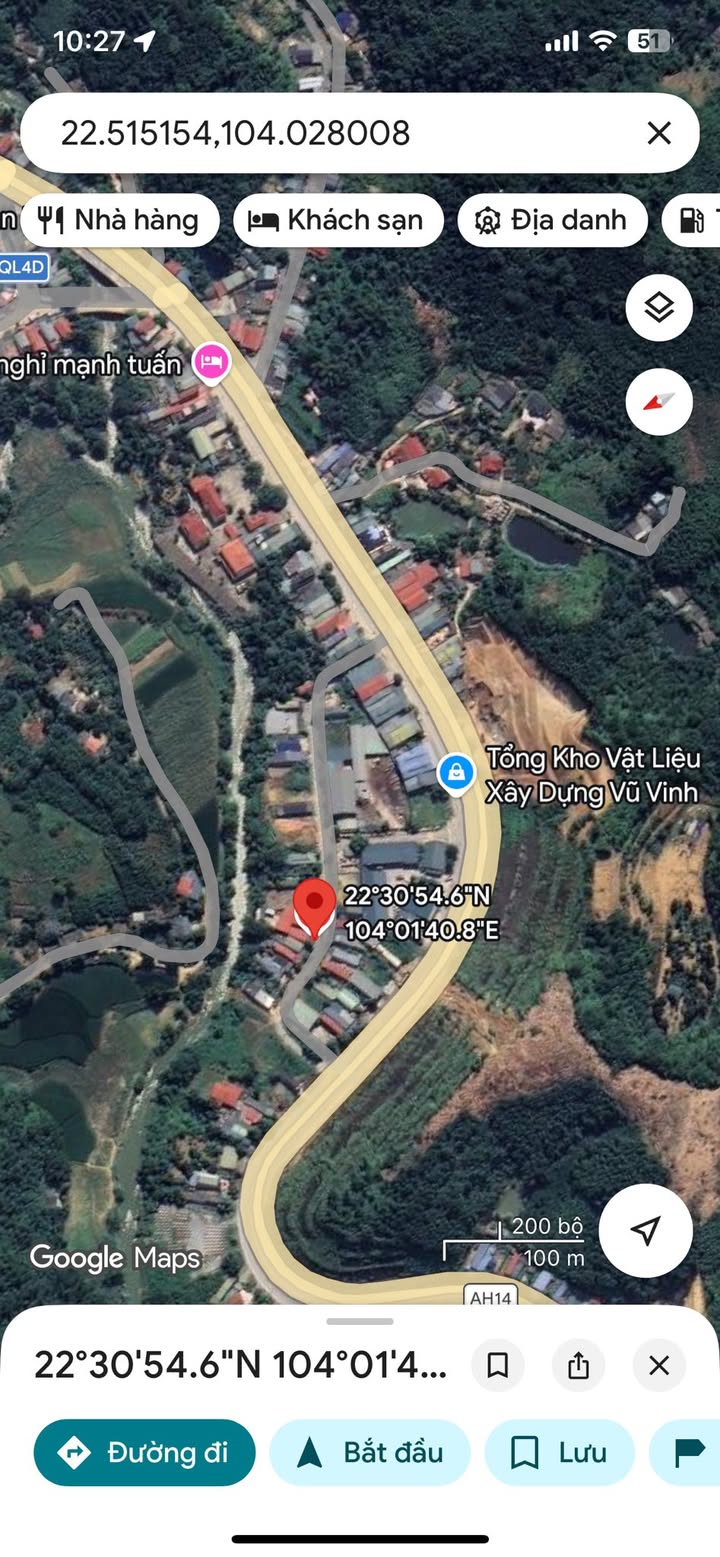The height and width of the screenshot is (1557, 720).
Task: Filter by Nhà hàng chip
Action: tap(119, 220)
